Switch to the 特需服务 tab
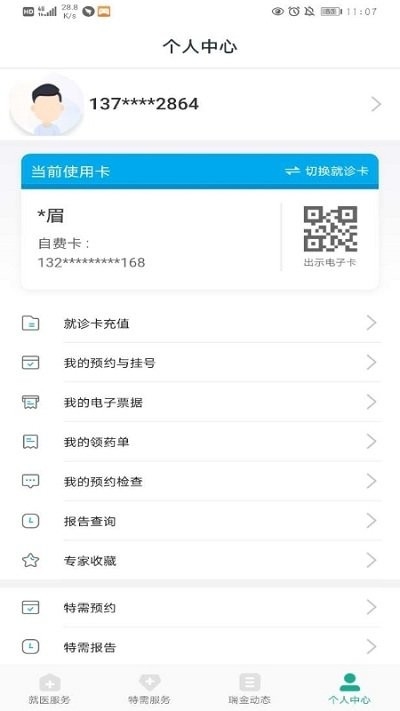Image resolution: width=400 pixels, height=711 pixels. [x=149, y=688]
